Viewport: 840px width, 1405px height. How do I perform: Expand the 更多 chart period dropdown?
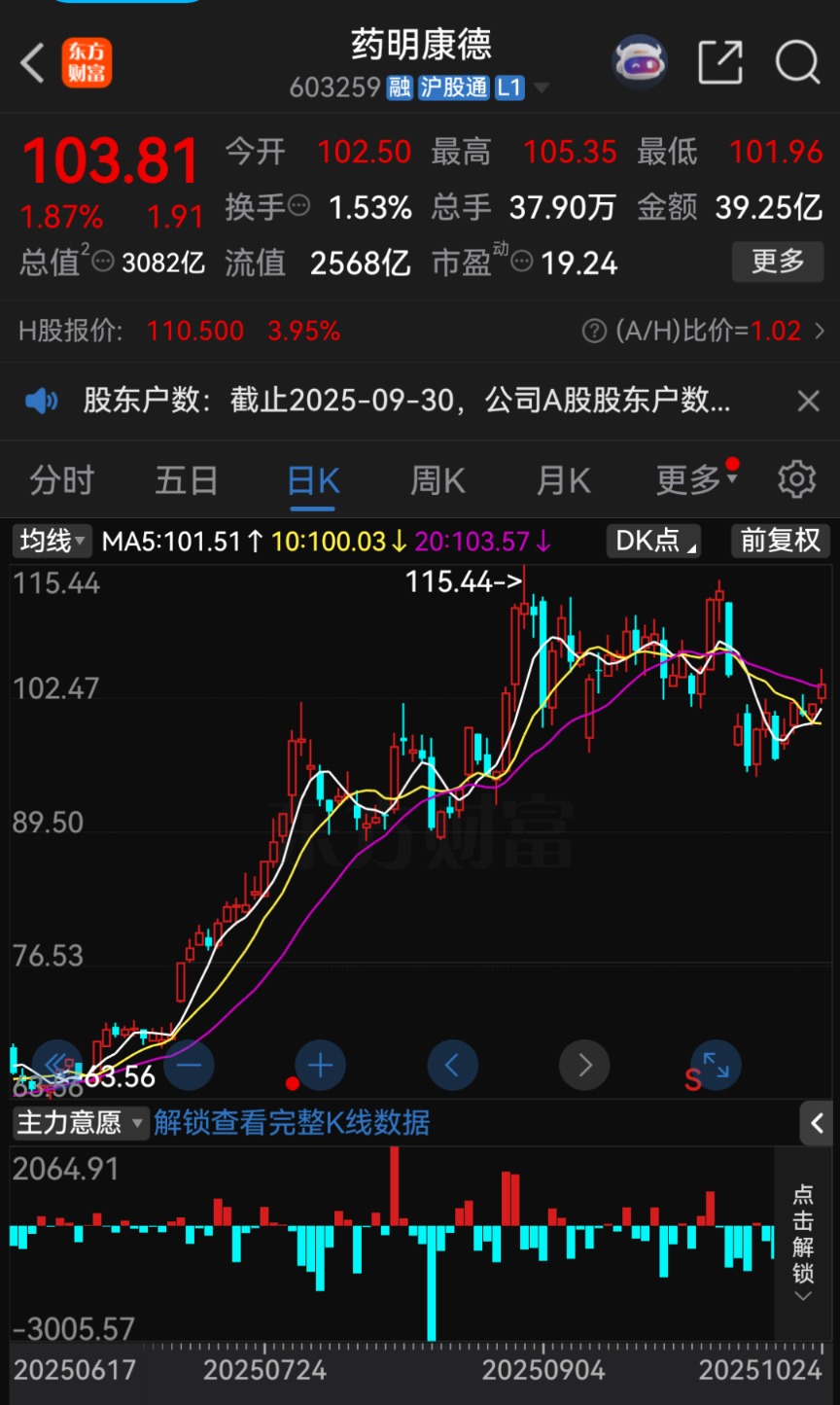pos(696,480)
